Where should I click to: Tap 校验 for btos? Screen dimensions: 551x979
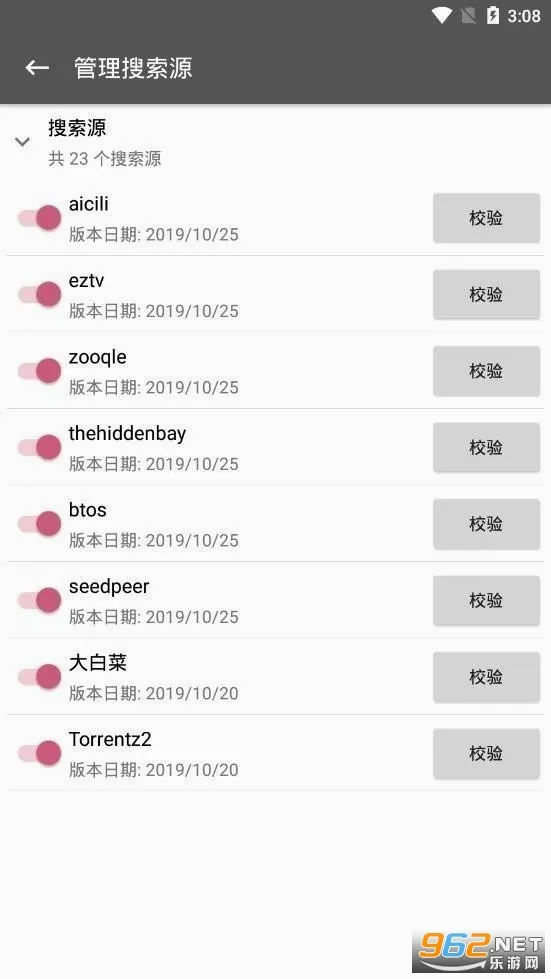tap(486, 524)
